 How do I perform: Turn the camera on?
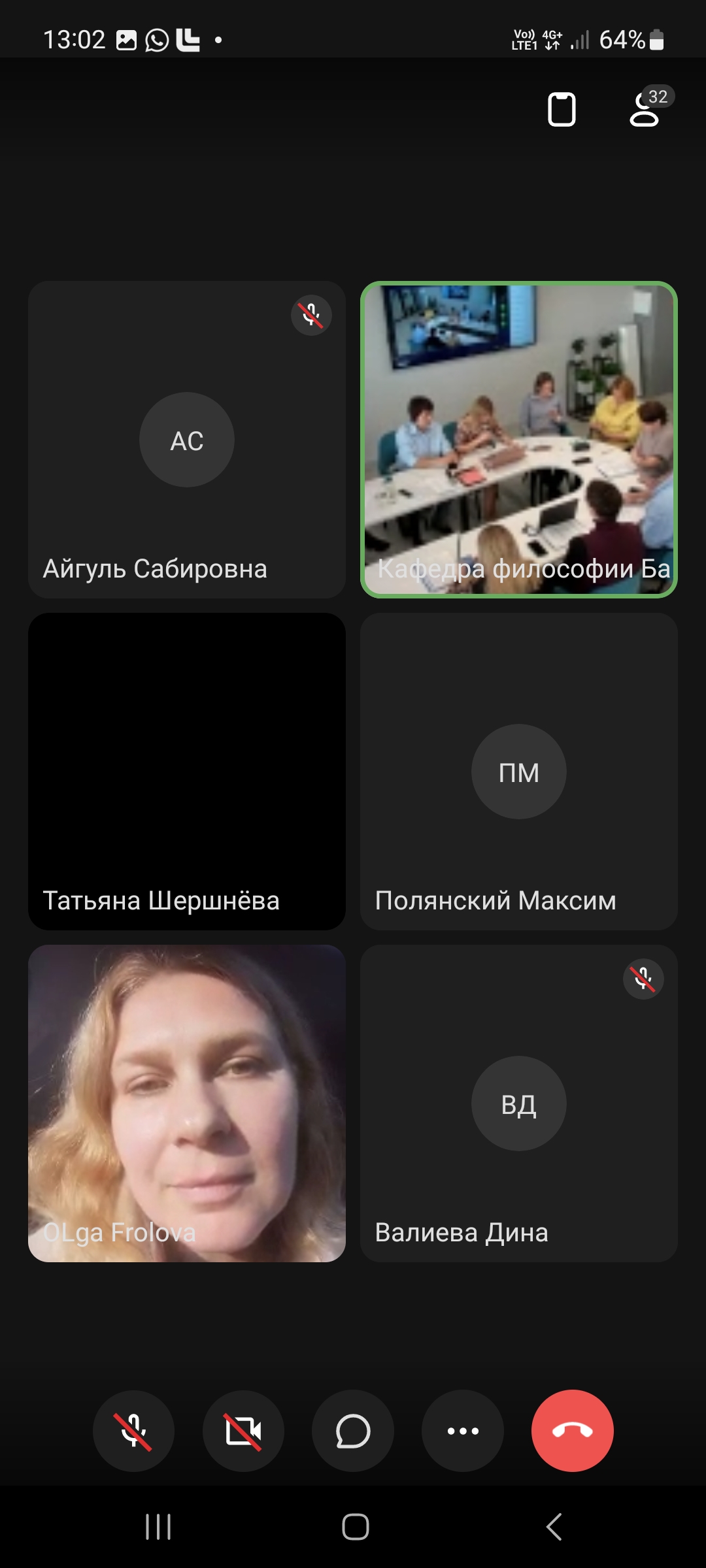[x=243, y=1431]
